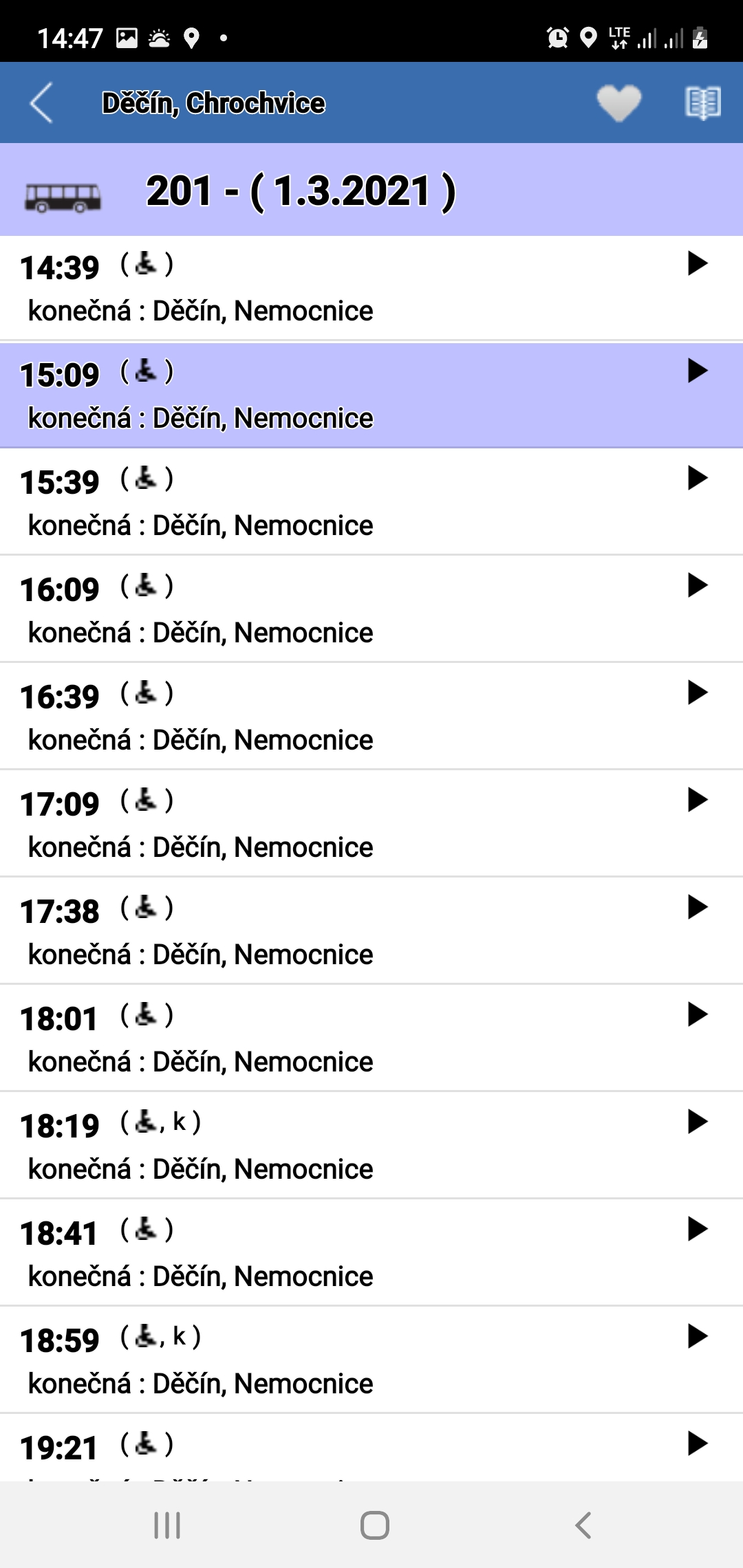Tap the 17:38 departure entry
Viewport: 743px width, 1568px height.
pos(371,932)
